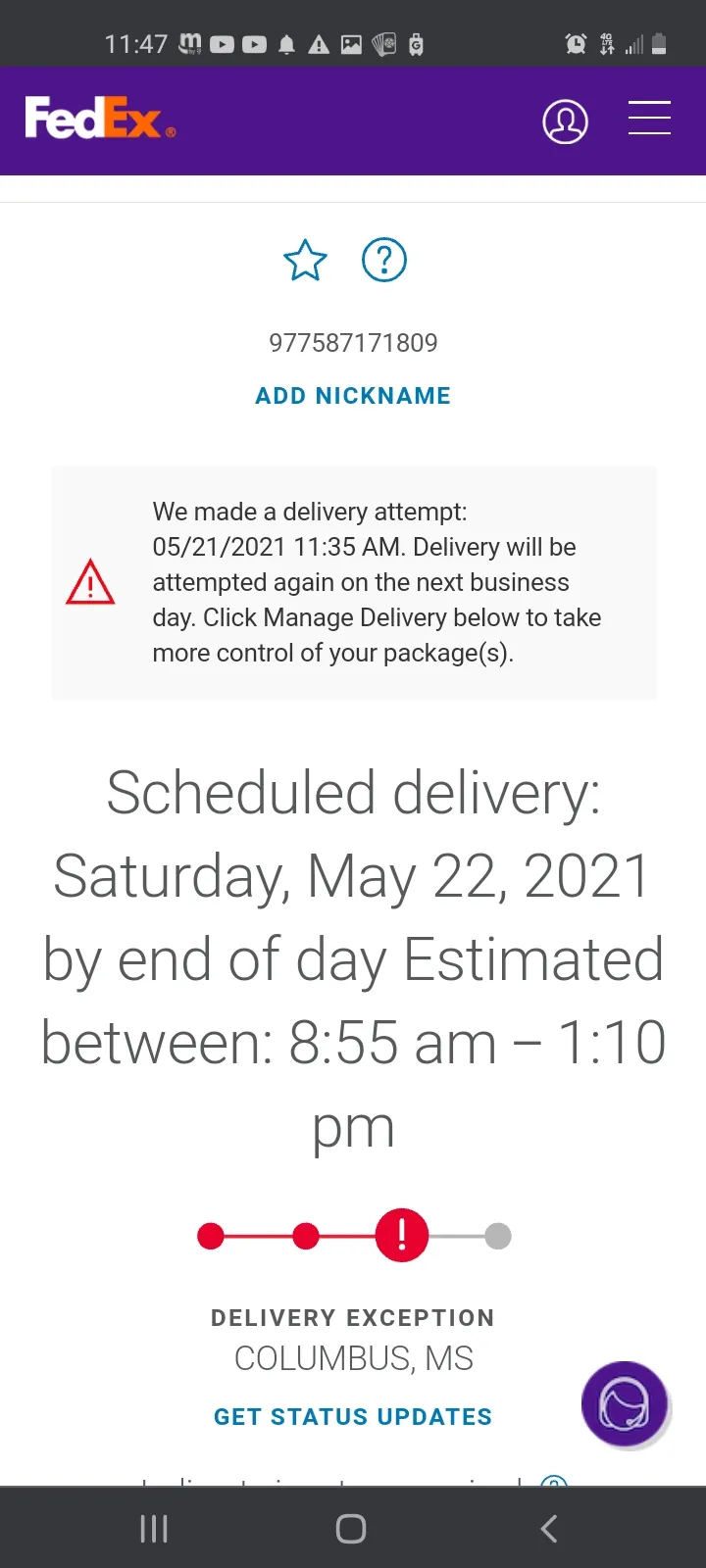Tap the FedEx logo to go home
This screenshot has height=1568, width=706.
tap(100, 119)
